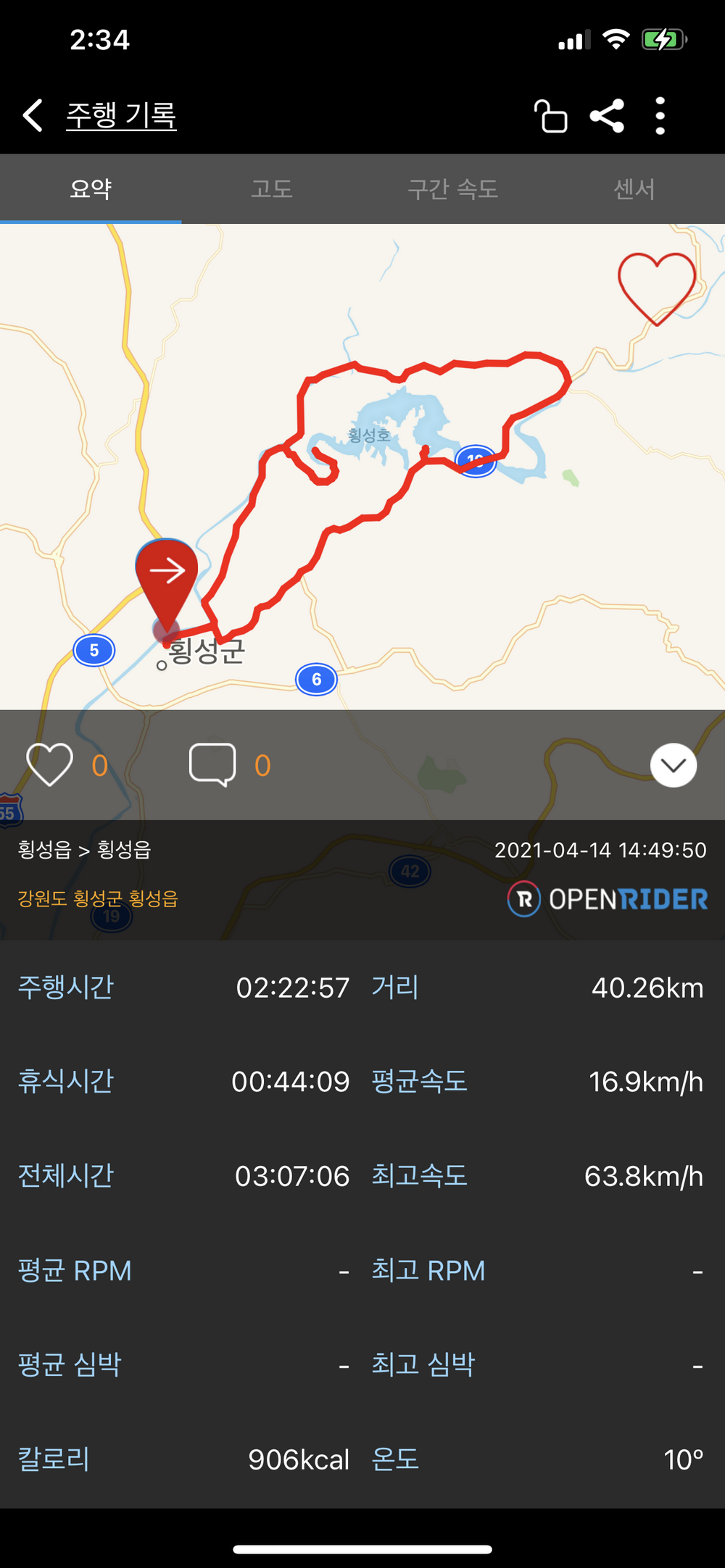Open comments via speech bubble icon

pos(212,764)
